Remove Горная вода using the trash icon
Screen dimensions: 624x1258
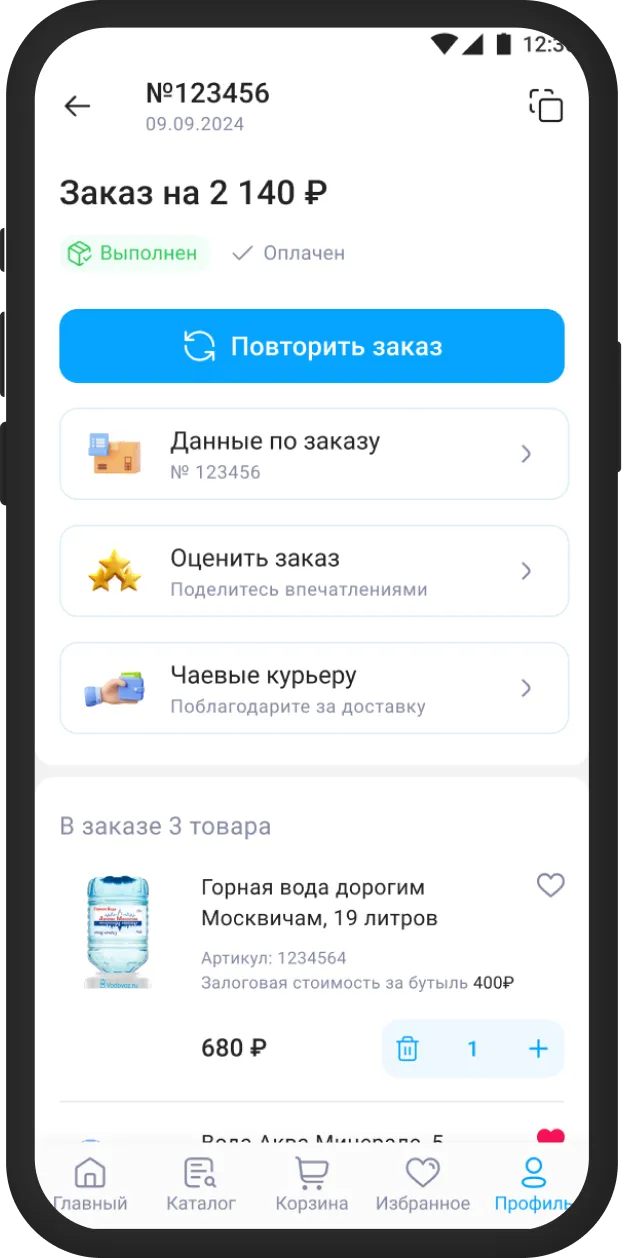[407, 1049]
